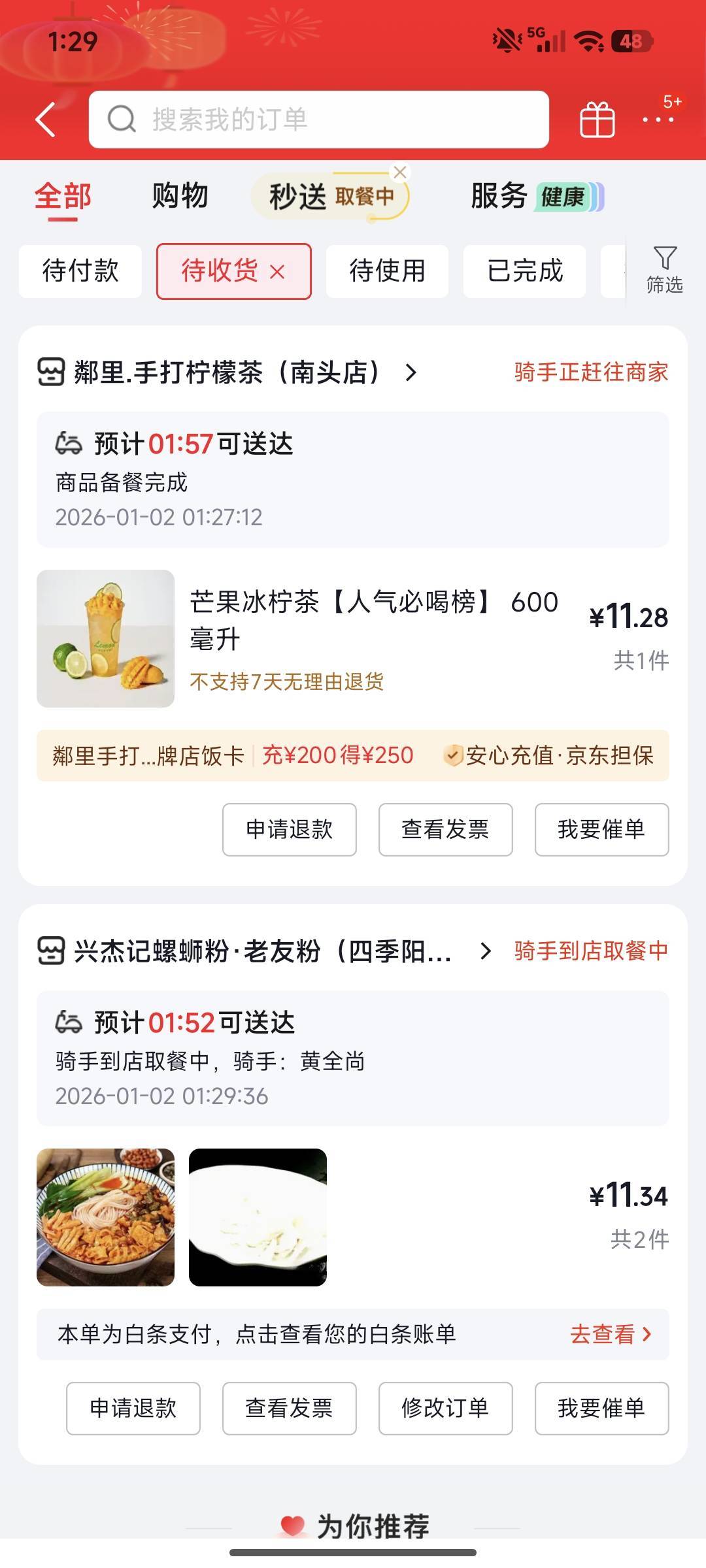706x1568 pixels.
Task: Clear the 待收货 filter chip
Action: coord(278,272)
